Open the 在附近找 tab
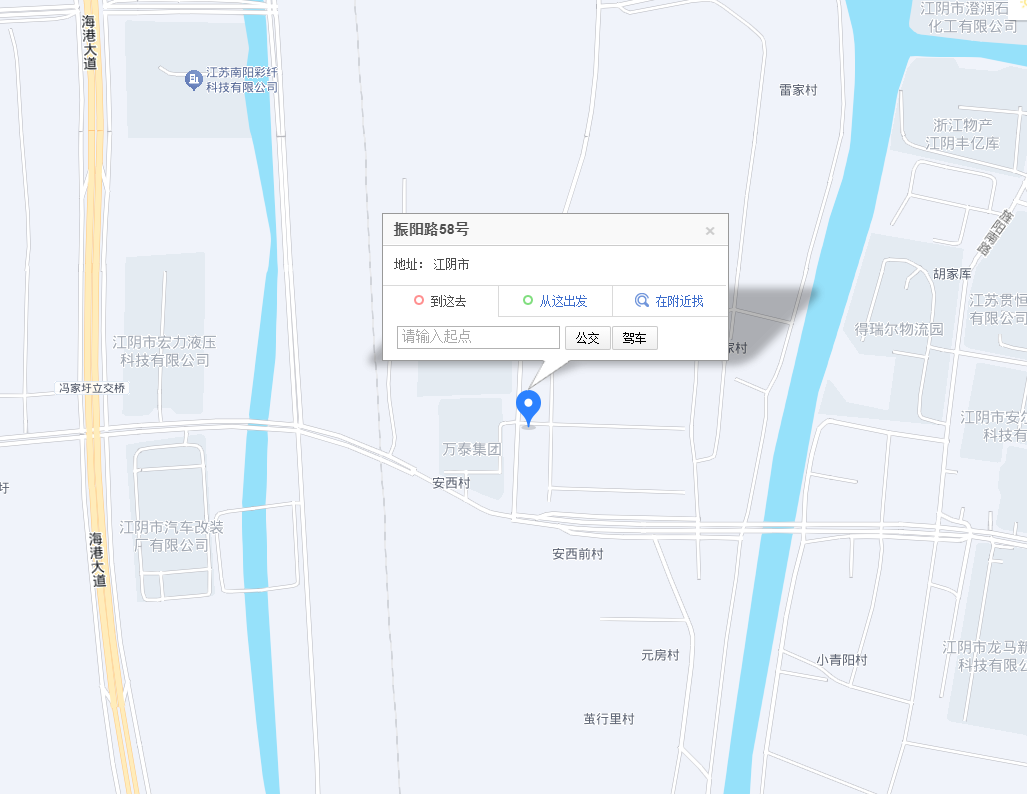Viewport: 1027px width, 794px height. 669,301
